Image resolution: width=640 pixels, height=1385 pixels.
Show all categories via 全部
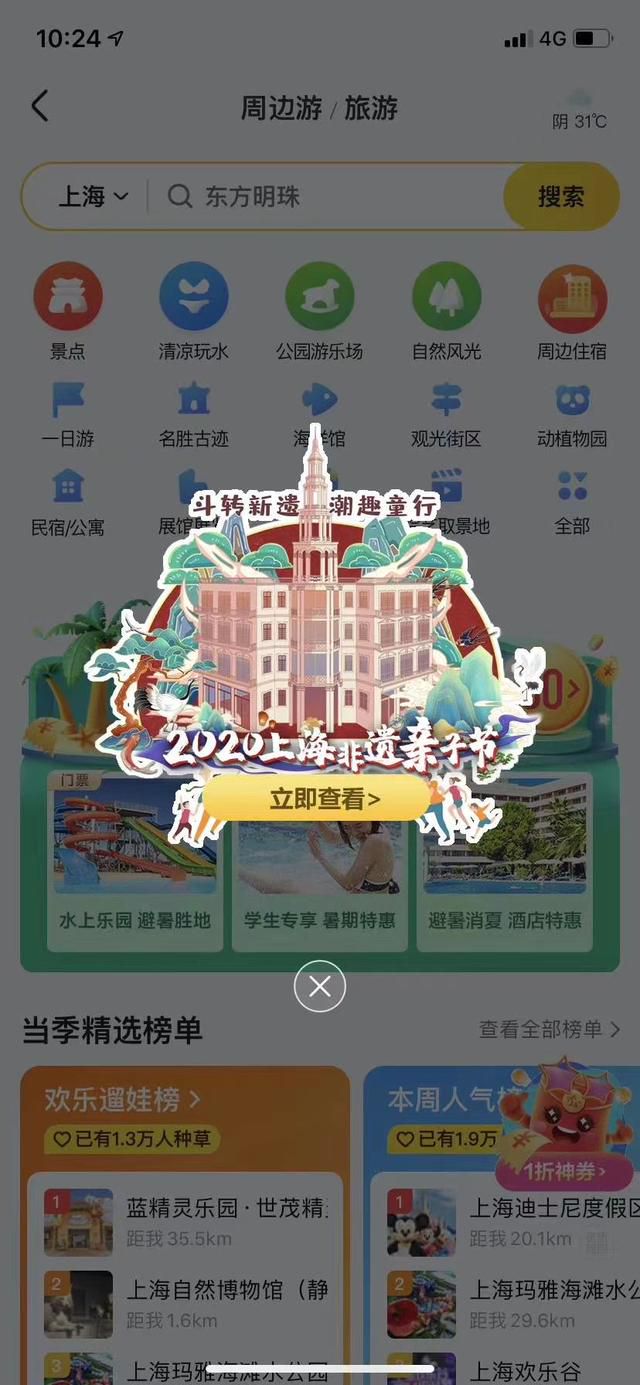tap(572, 502)
